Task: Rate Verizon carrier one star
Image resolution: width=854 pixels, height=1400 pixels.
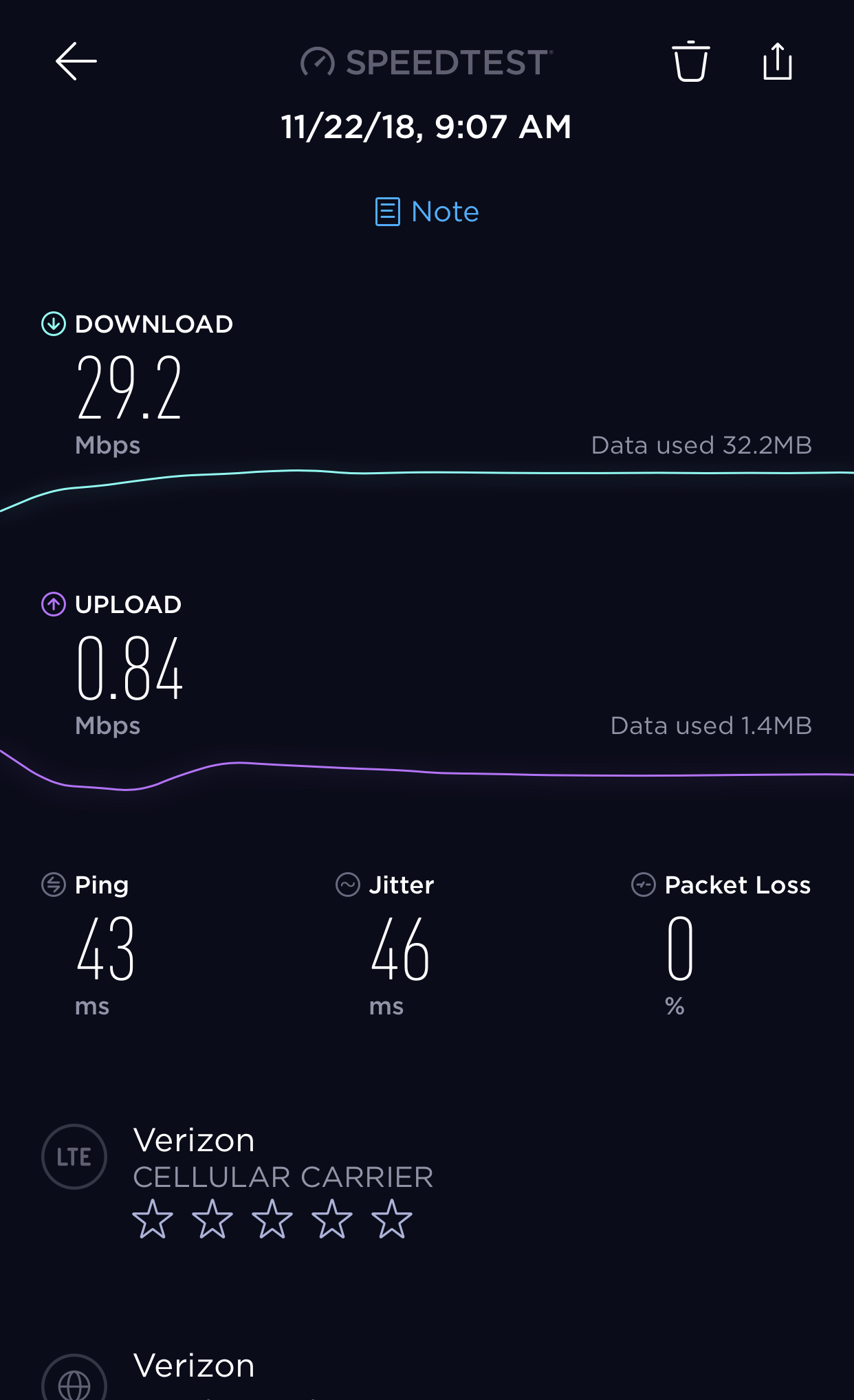Action: pos(152,1219)
